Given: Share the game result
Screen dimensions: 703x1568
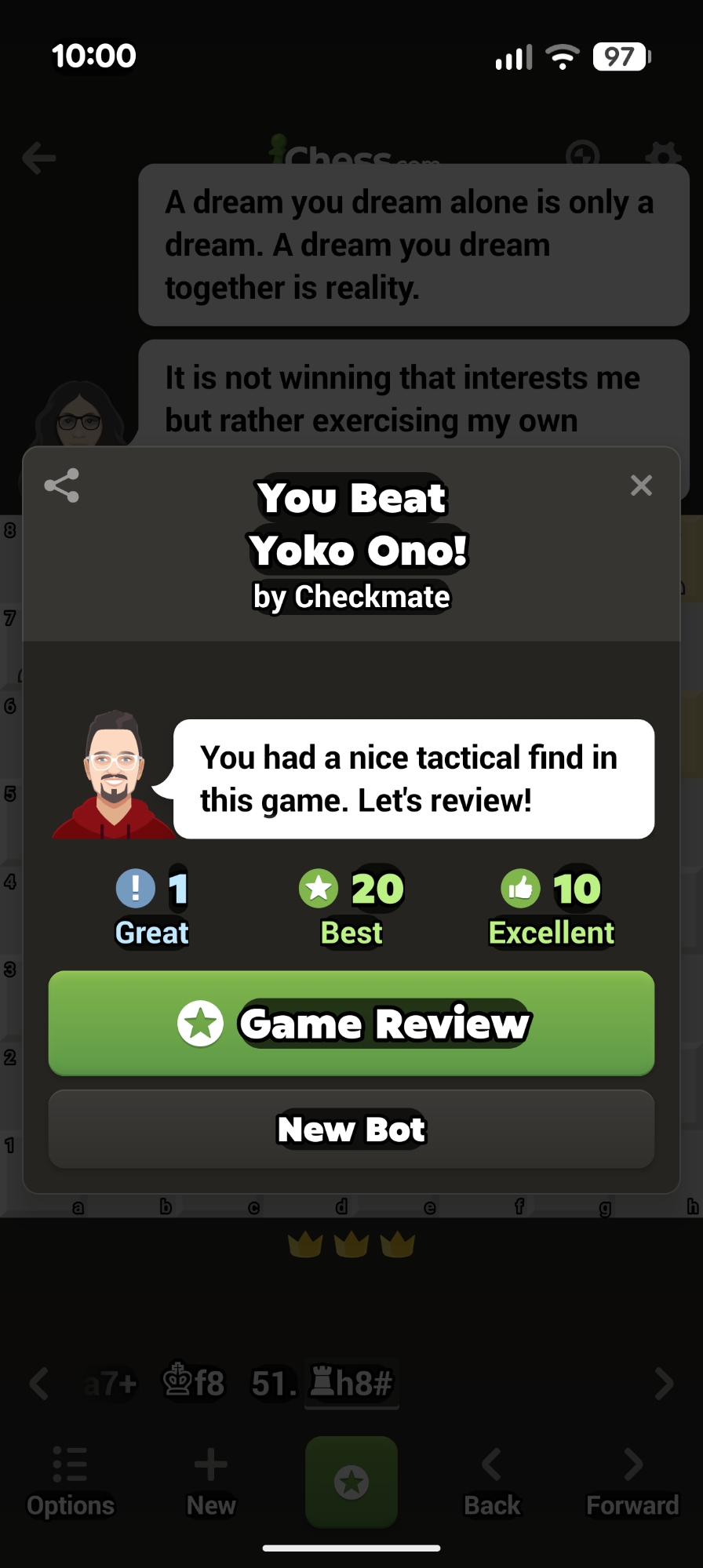Looking at the screenshot, I should pyautogui.click(x=62, y=486).
